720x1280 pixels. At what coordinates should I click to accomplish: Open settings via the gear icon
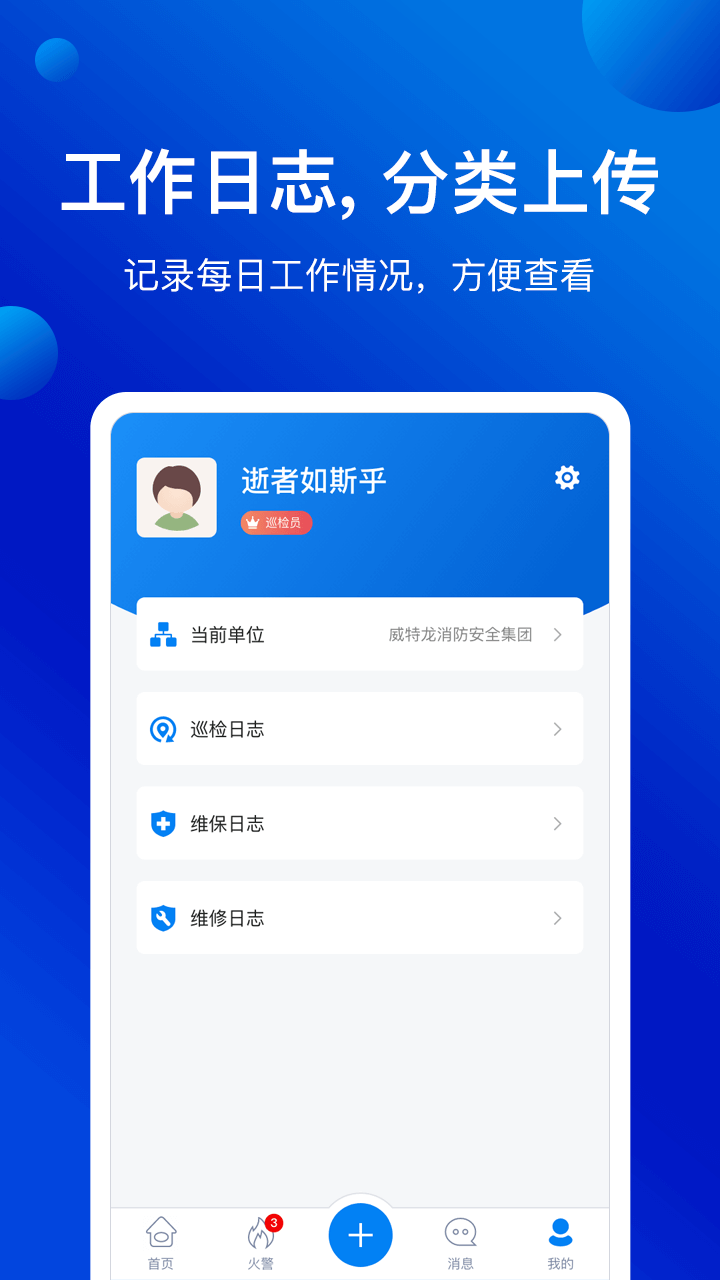pyautogui.click(x=567, y=478)
